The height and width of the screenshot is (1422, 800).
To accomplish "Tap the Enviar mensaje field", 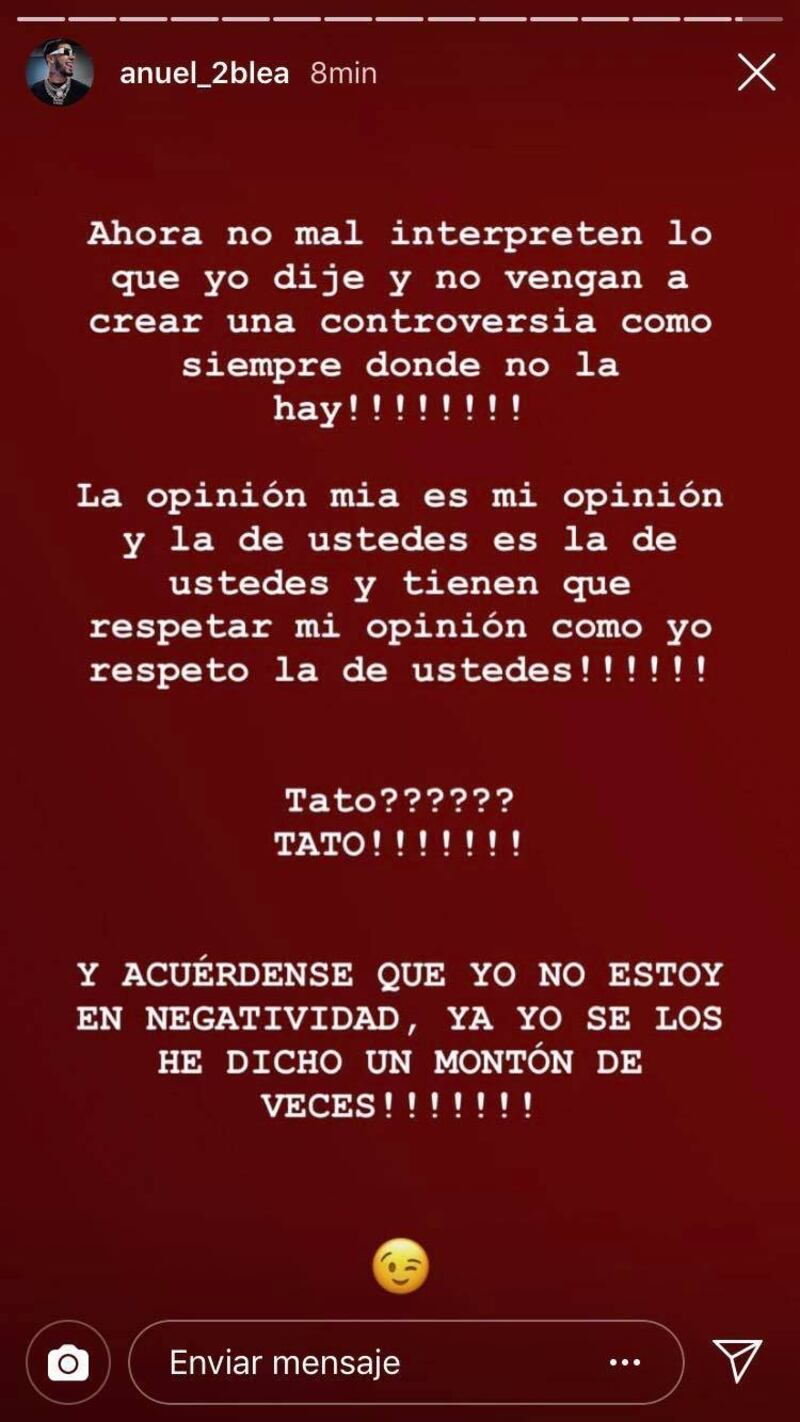I will [x=380, y=1362].
